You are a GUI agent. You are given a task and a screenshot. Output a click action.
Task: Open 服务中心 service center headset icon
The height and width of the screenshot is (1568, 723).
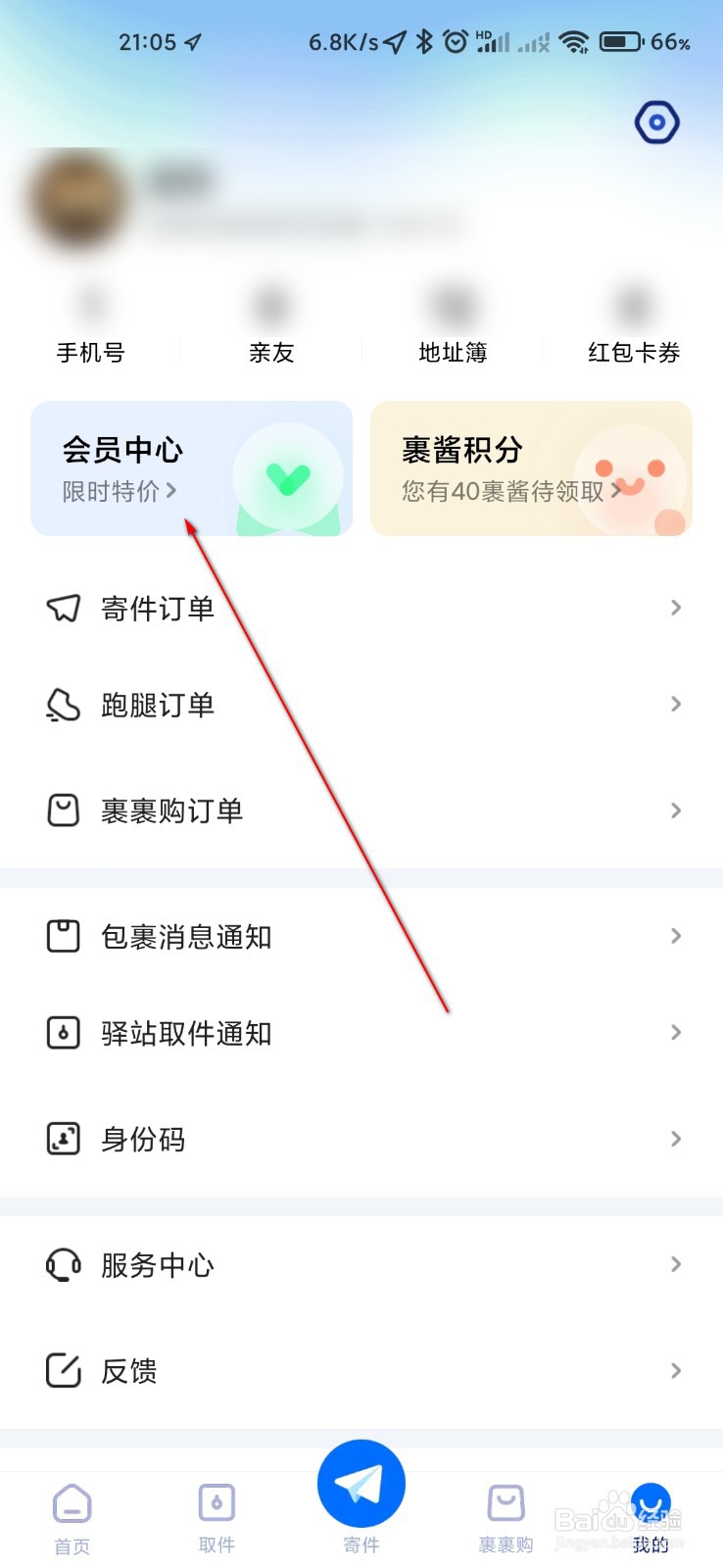tap(63, 1264)
